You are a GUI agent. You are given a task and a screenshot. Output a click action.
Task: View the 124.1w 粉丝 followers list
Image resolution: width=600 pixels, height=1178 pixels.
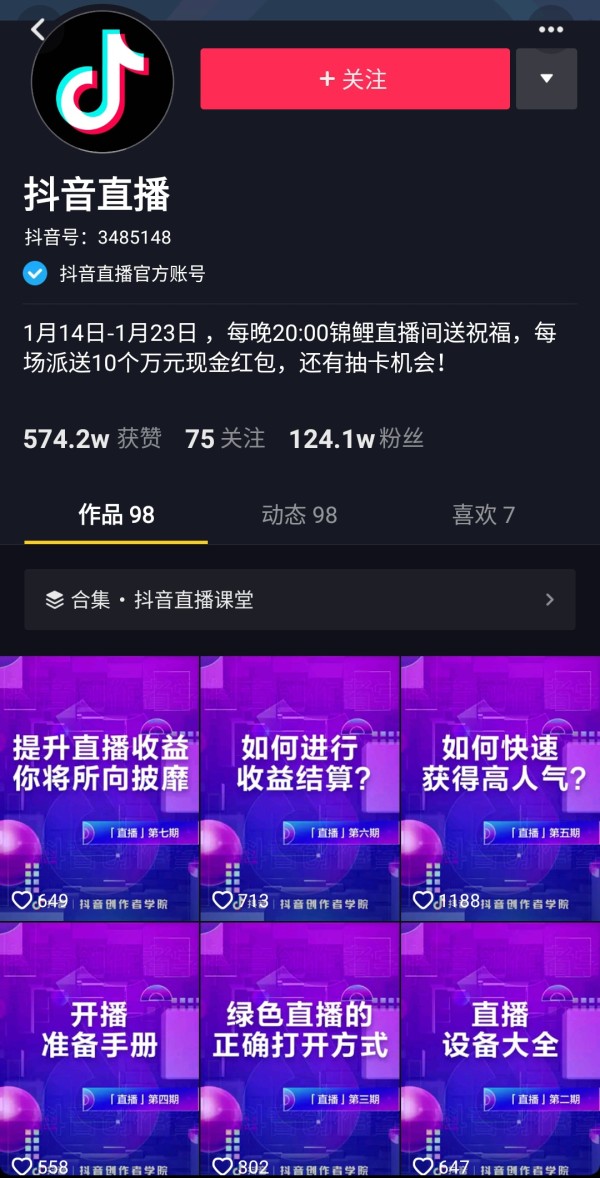point(356,439)
